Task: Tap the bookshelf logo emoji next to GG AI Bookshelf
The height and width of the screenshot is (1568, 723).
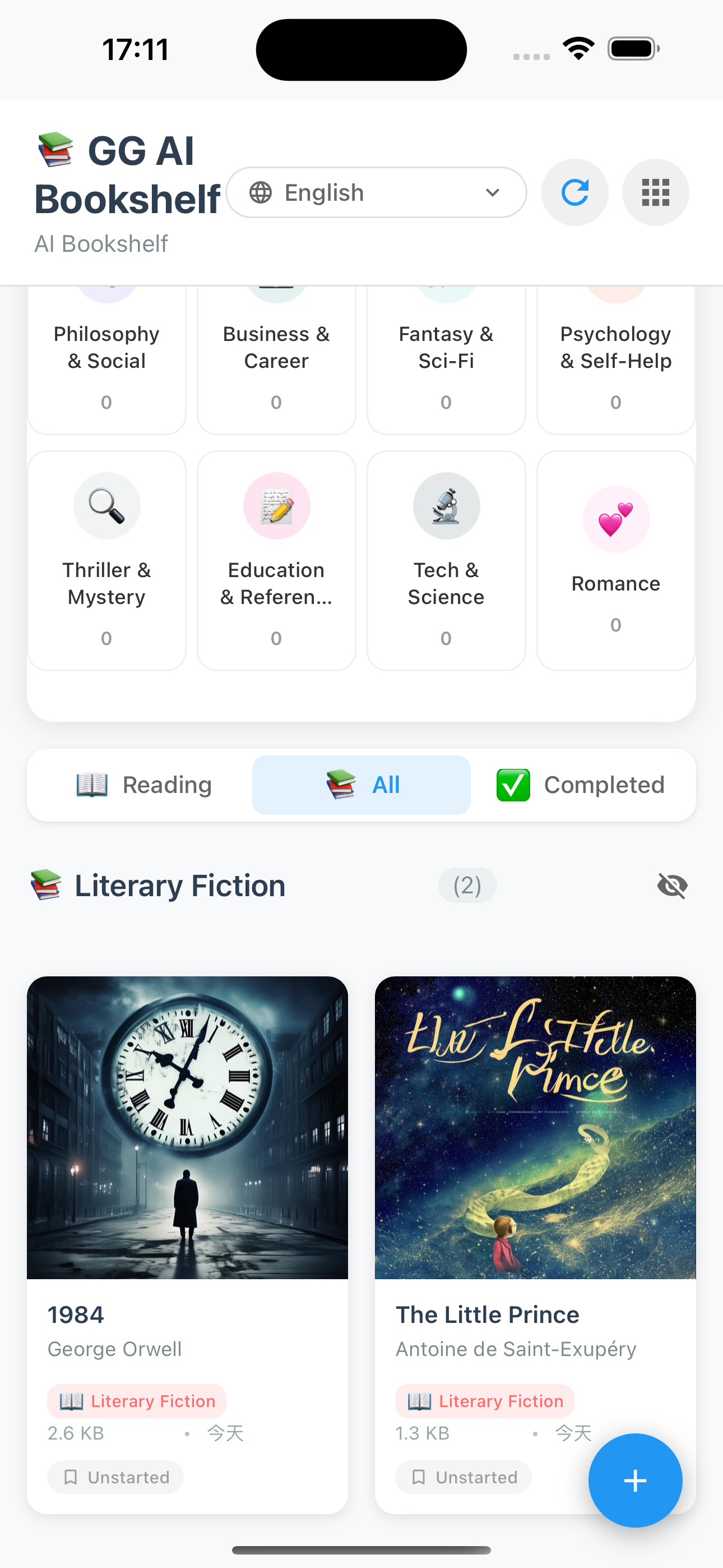Action: (x=55, y=150)
